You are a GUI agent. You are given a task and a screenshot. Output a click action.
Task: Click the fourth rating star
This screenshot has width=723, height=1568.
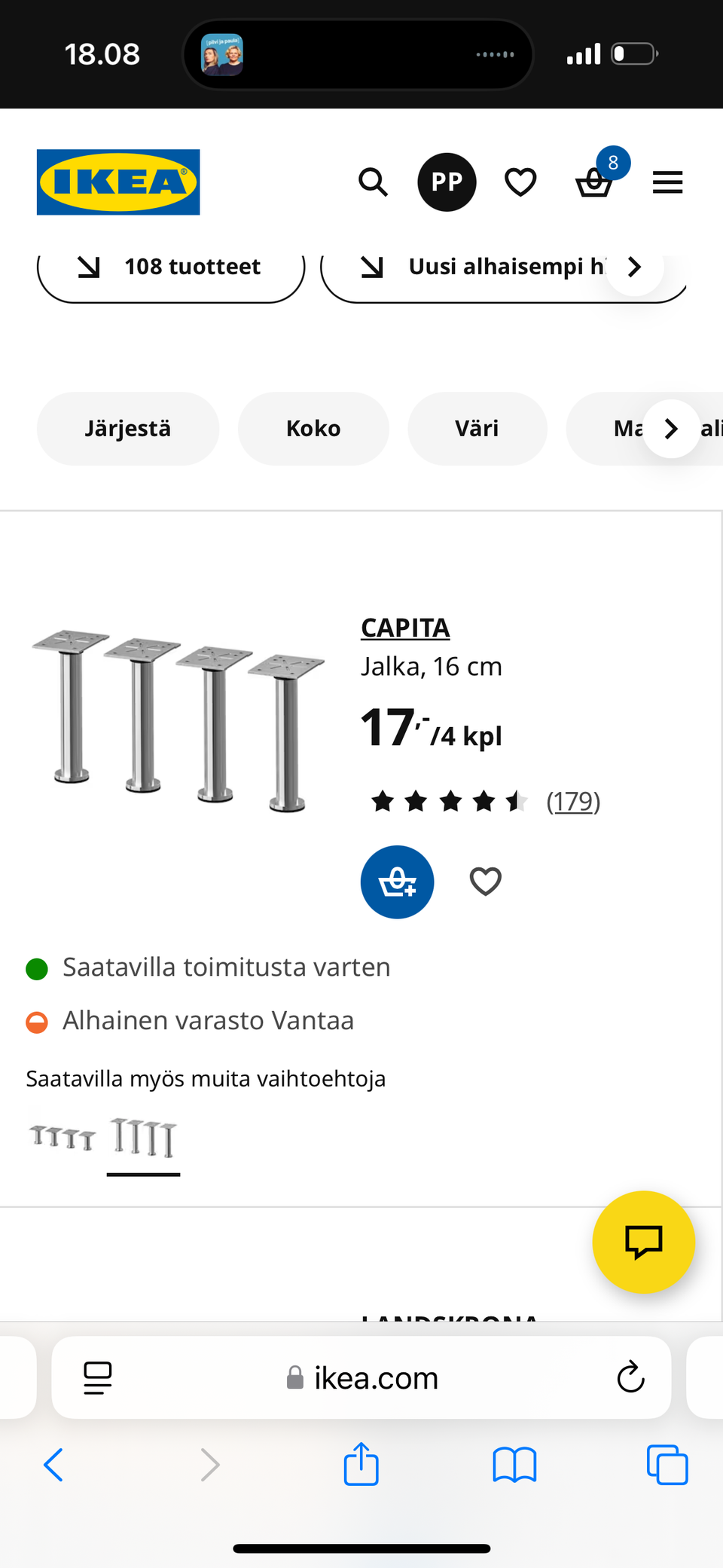point(484,801)
